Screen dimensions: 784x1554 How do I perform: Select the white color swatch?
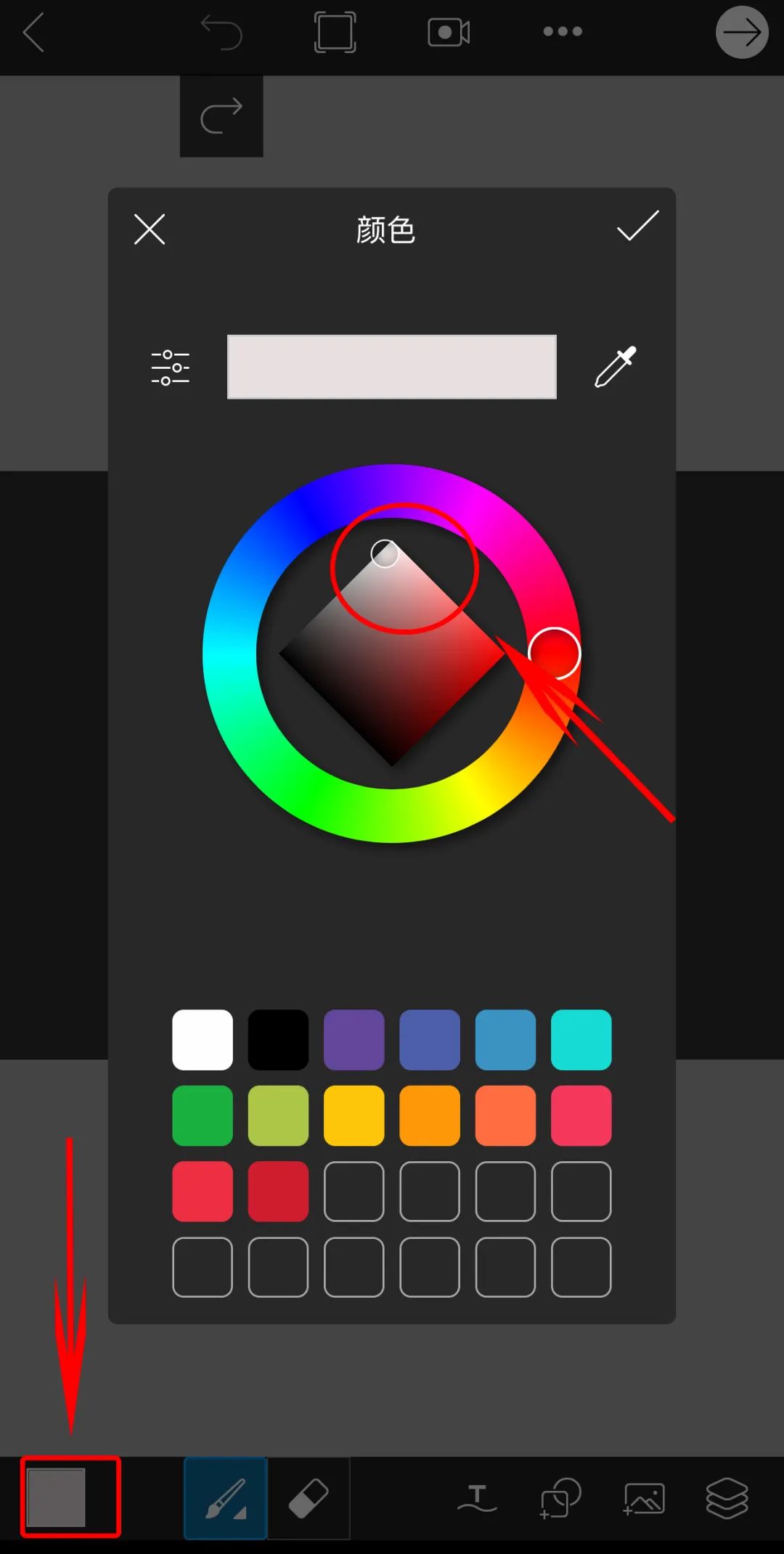click(203, 1039)
